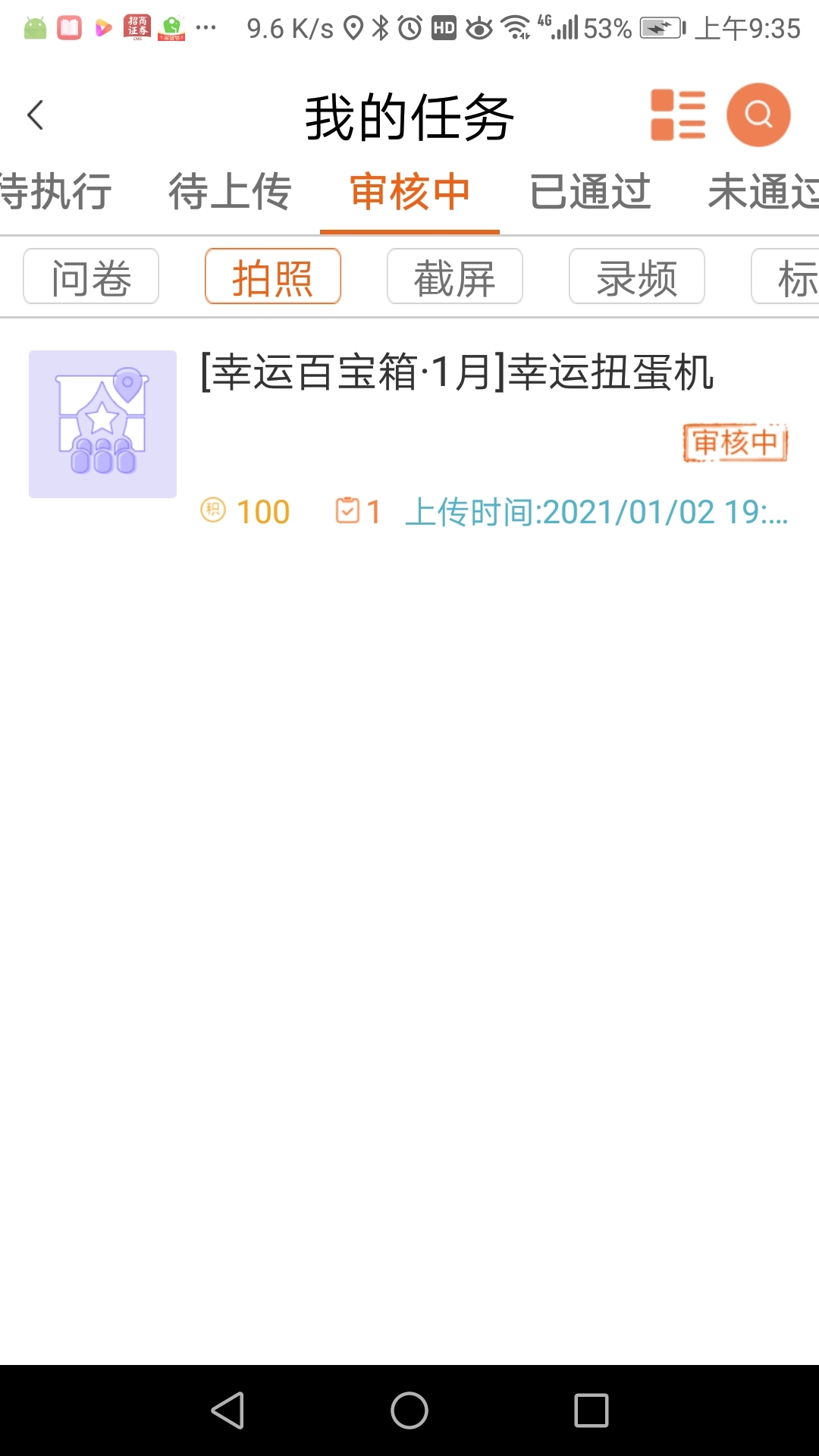Go back from 我的任务 page
Screen dimensions: 819x1456
pos(36,116)
